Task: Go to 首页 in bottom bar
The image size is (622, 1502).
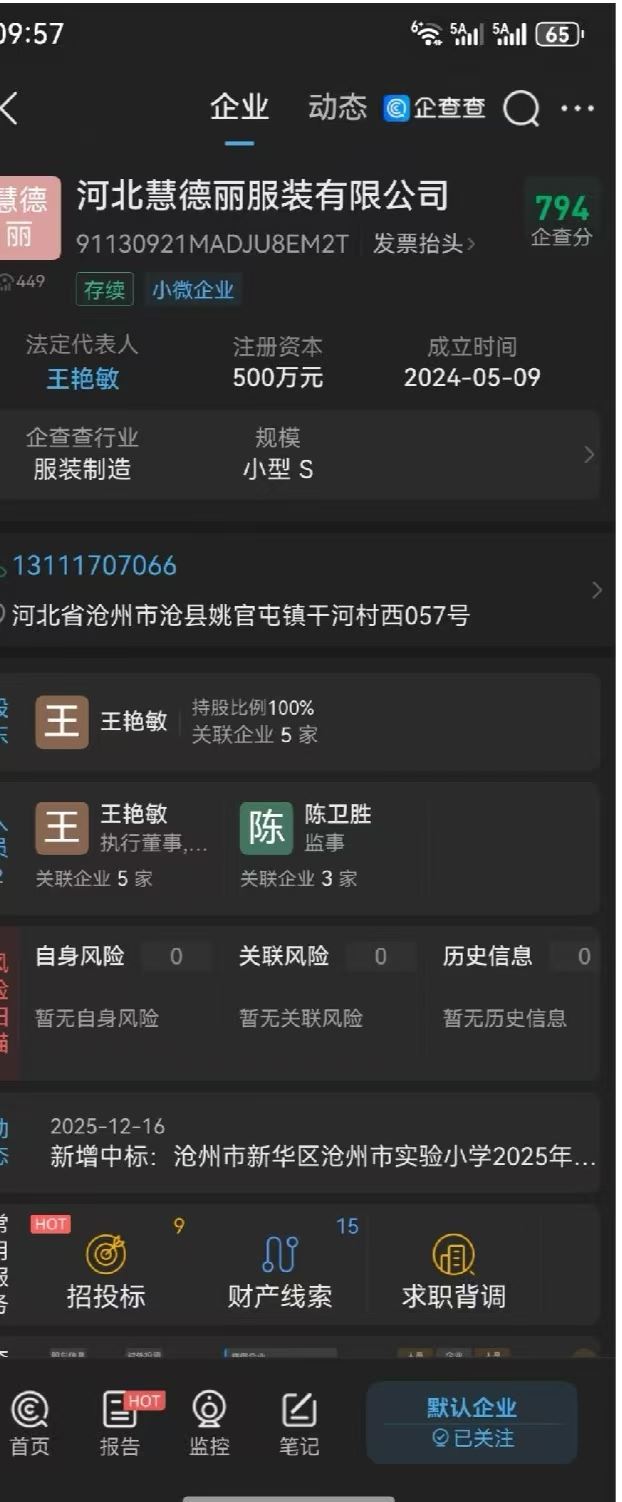Action: click(x=29, y=1425)
